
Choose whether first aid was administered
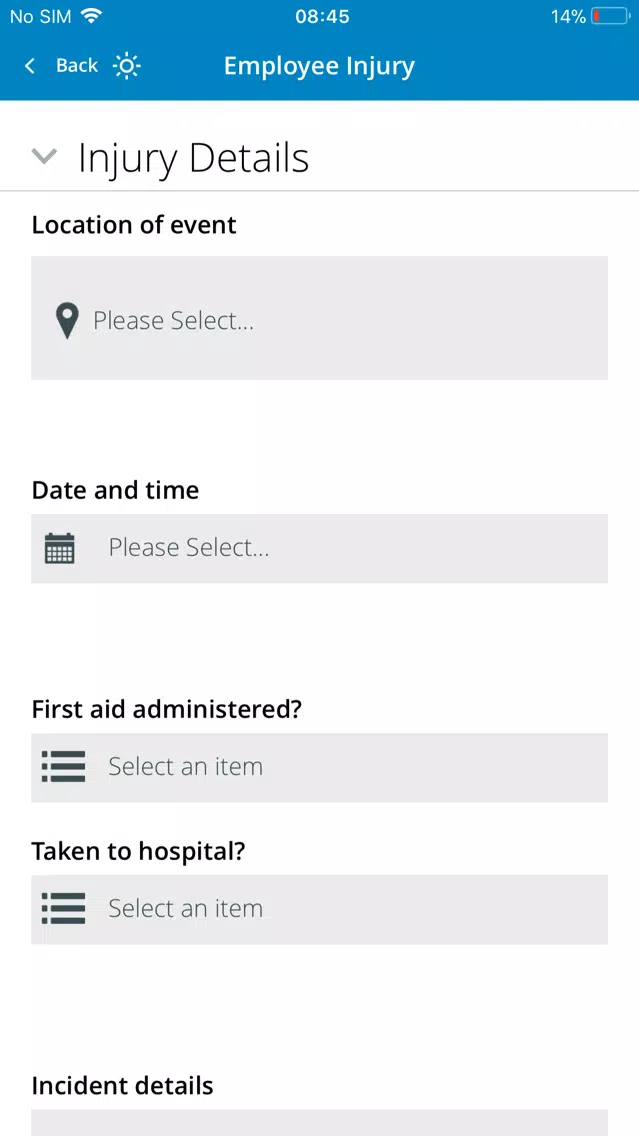click(x=320, y=767)
